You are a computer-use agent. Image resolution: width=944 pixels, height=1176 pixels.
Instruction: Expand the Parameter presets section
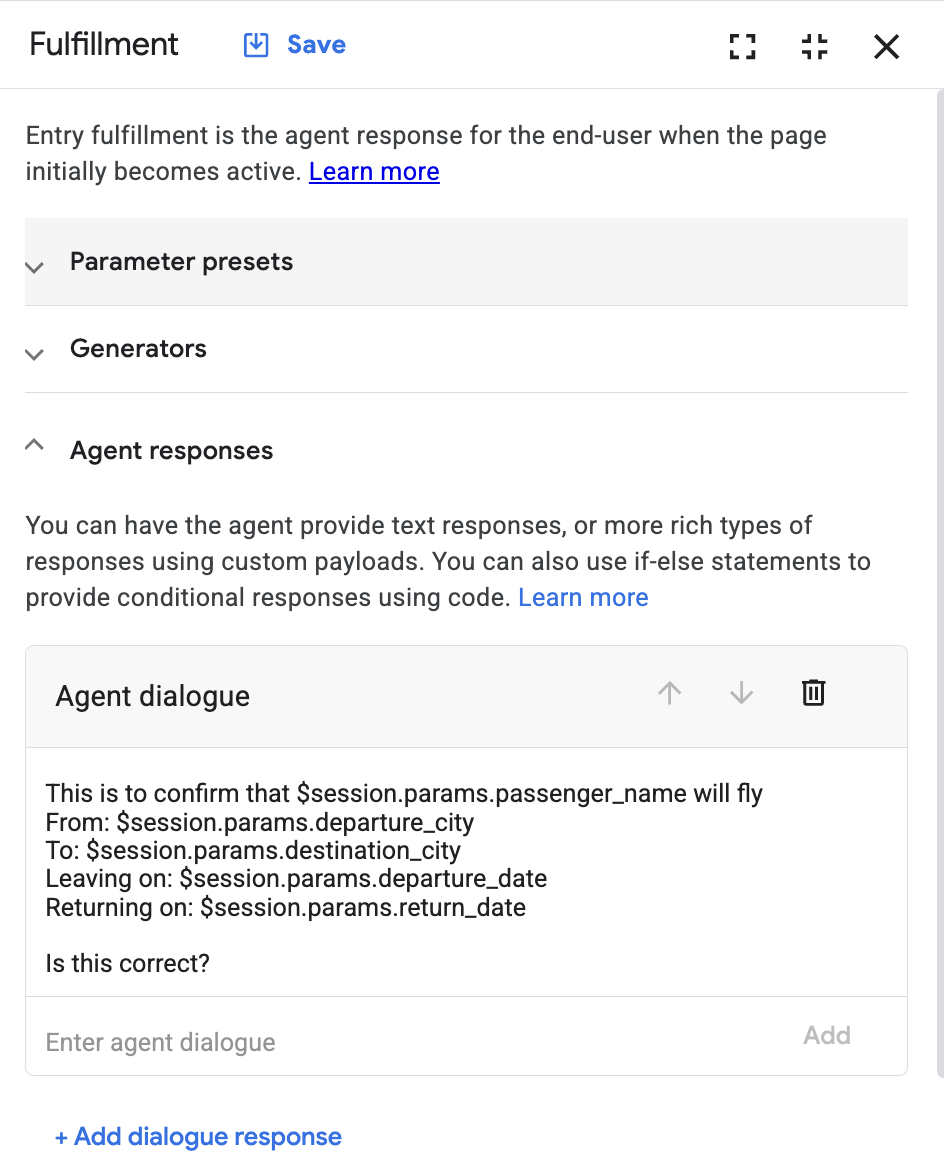(34, 267)
